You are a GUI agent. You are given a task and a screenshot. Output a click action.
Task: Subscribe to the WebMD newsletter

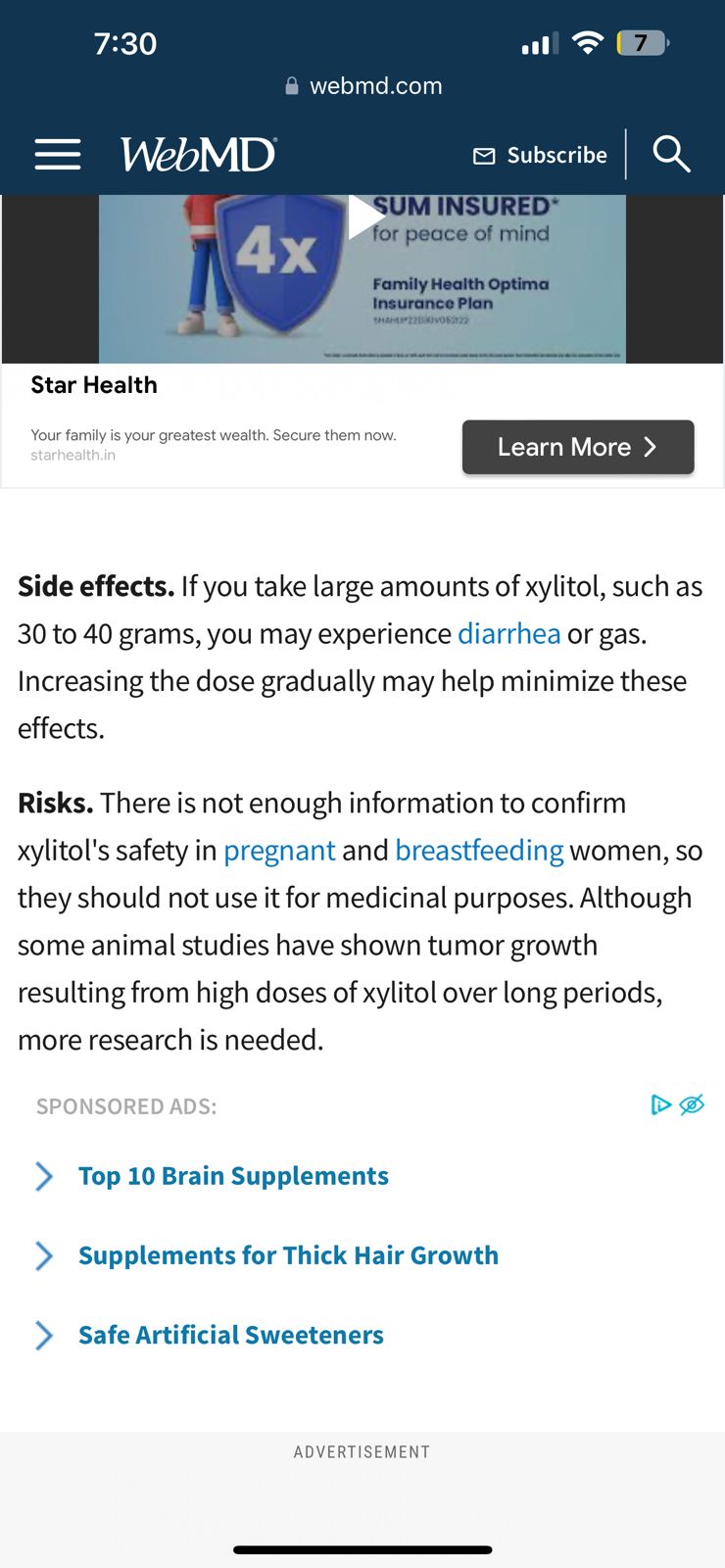tap(541, 156)
